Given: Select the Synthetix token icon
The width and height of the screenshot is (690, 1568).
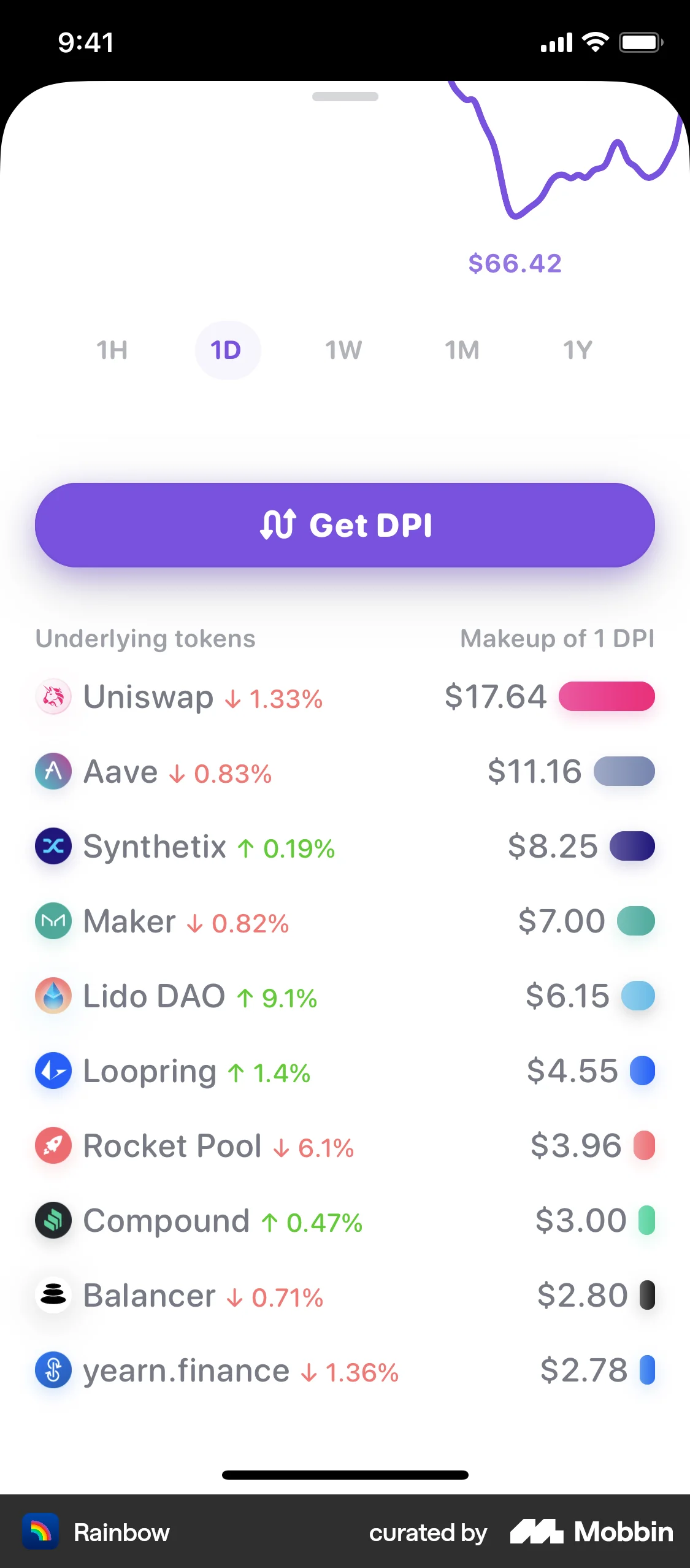Looking at the screenshot, I should (x=53, y=847).
